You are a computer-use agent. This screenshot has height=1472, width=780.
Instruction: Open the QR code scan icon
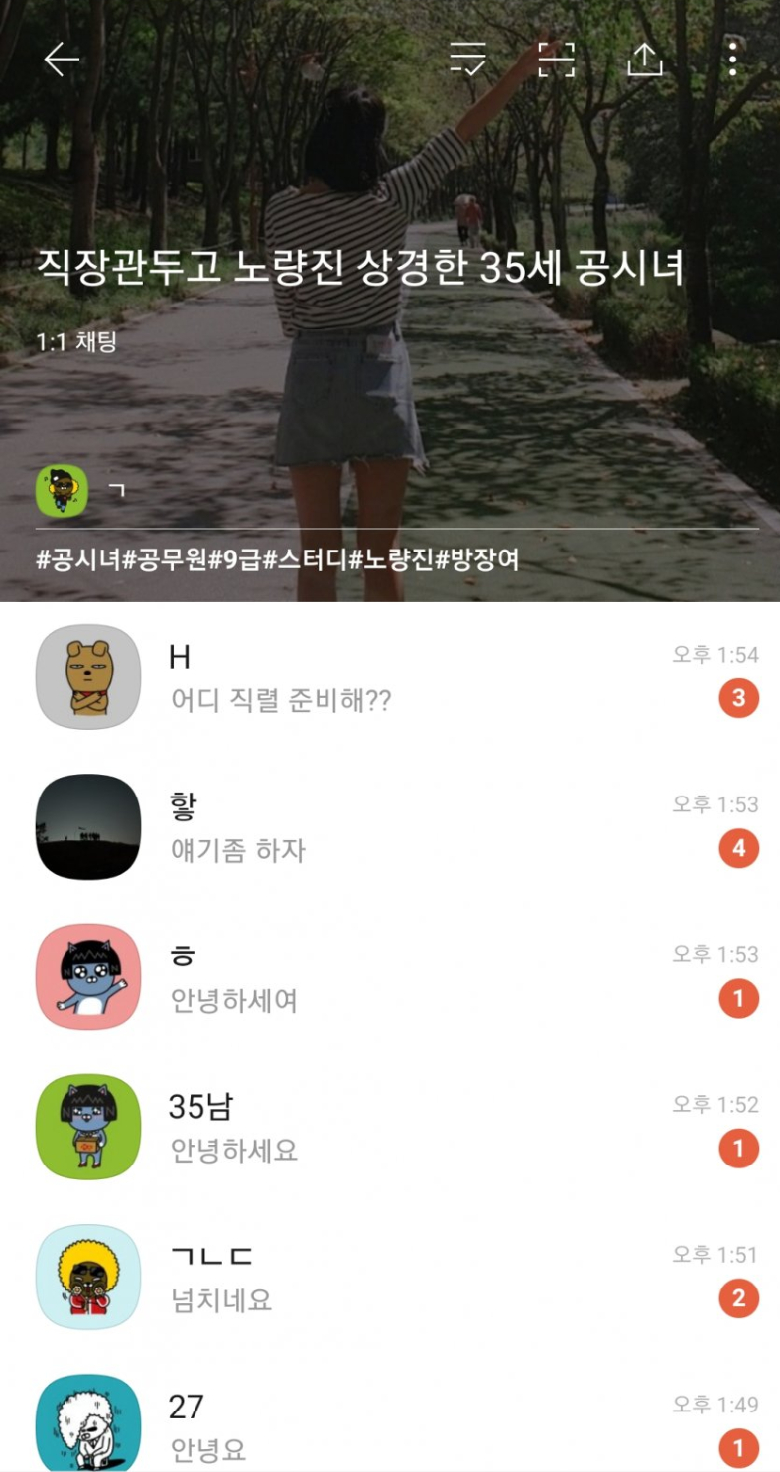(556, 60)
